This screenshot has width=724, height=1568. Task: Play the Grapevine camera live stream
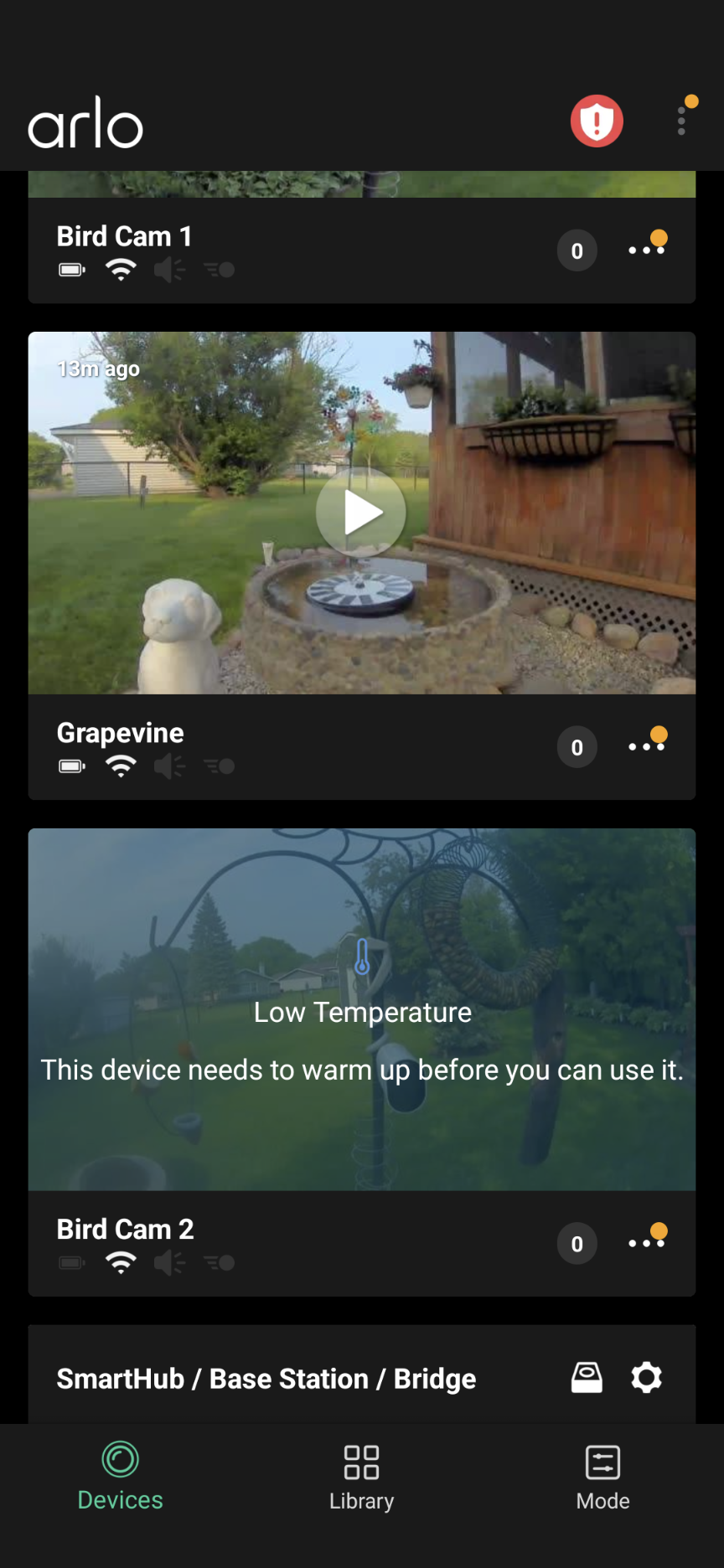point(361,512)
